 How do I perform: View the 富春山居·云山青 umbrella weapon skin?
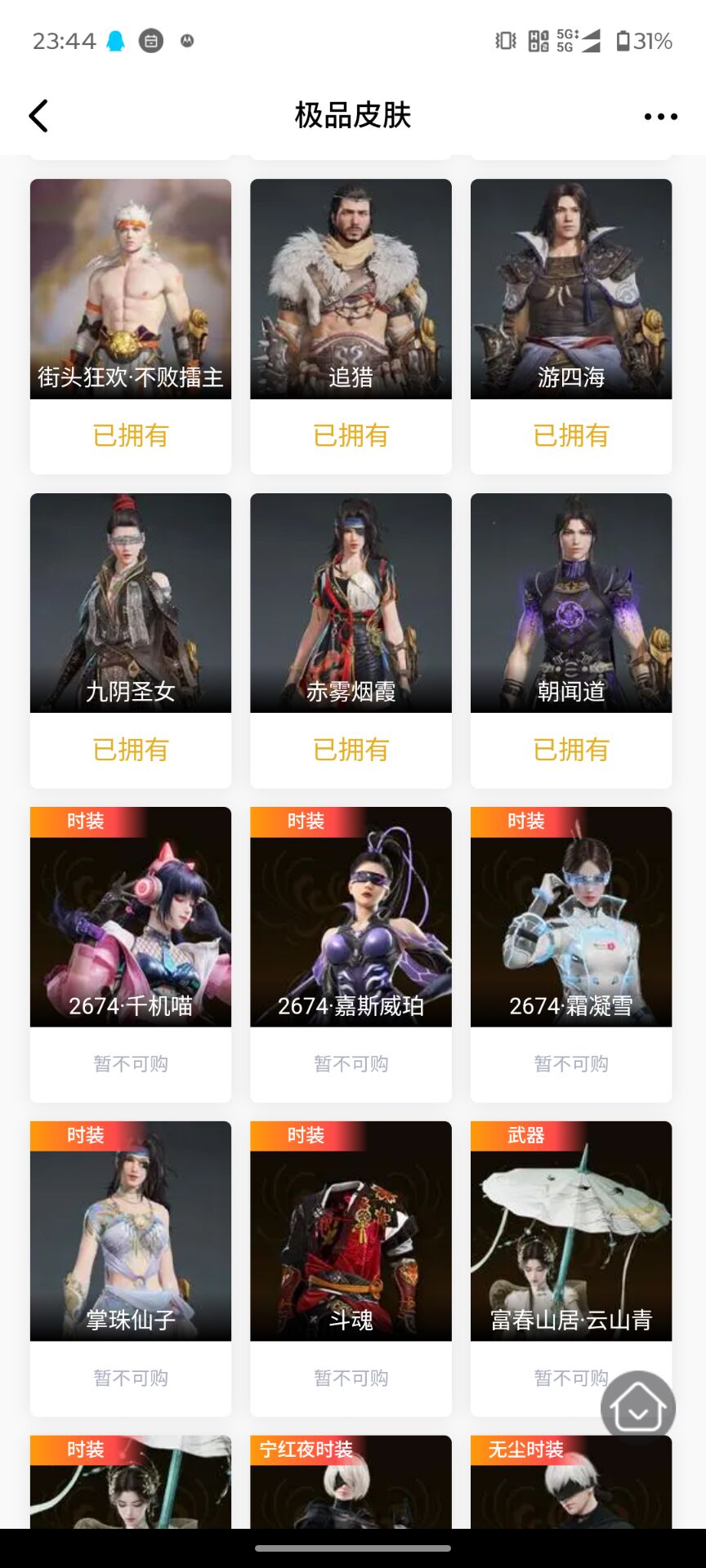click(x=570, y=1230)
